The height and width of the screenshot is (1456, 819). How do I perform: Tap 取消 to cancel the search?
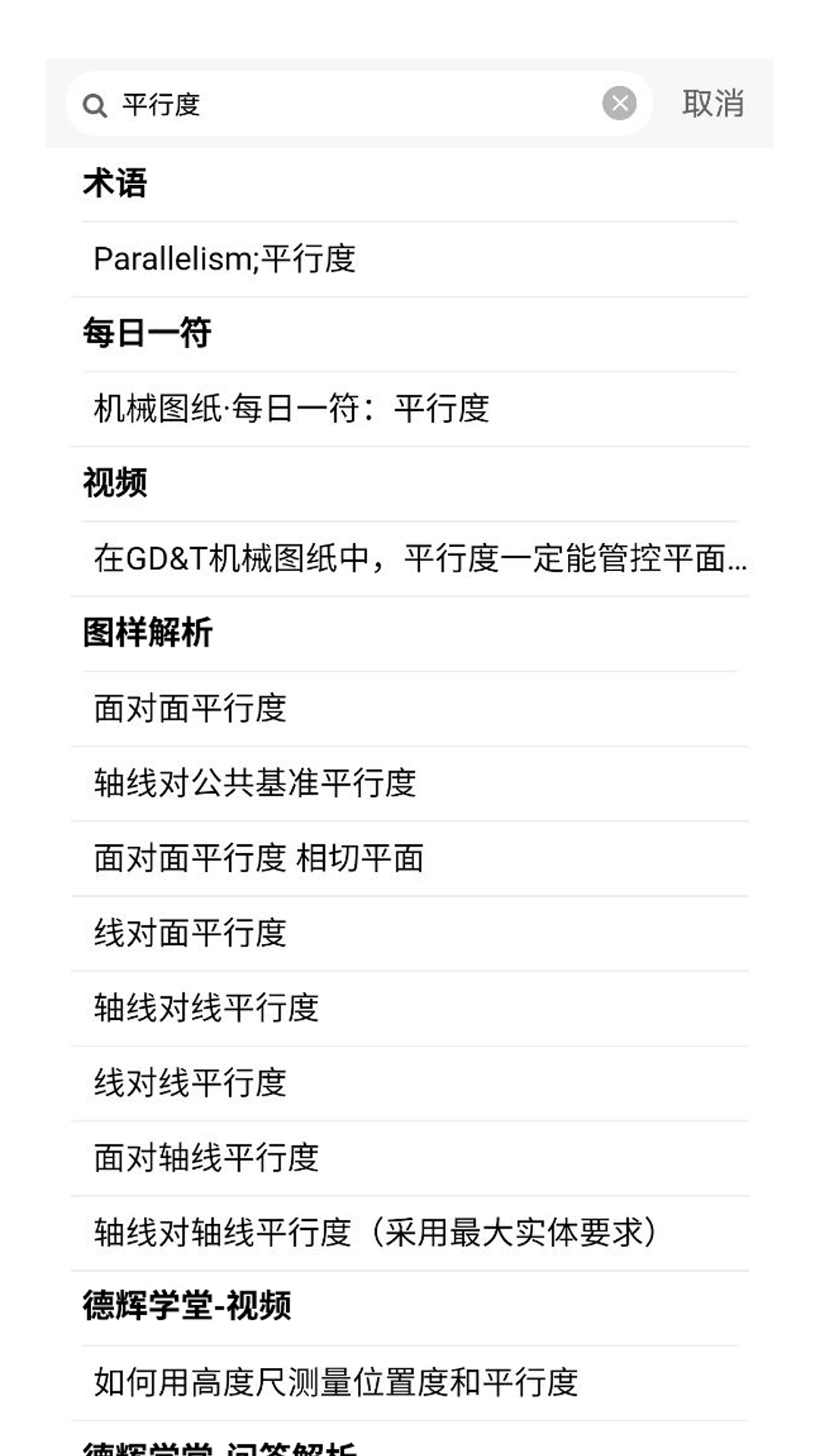click(712, 103)
